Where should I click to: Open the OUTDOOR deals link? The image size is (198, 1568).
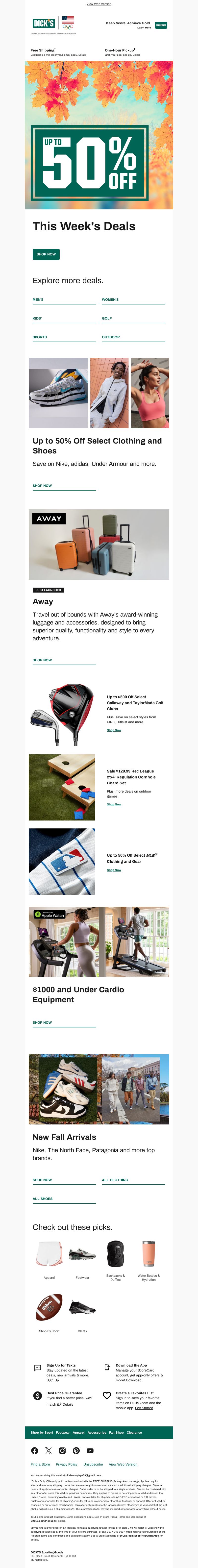tap(111, 337)
